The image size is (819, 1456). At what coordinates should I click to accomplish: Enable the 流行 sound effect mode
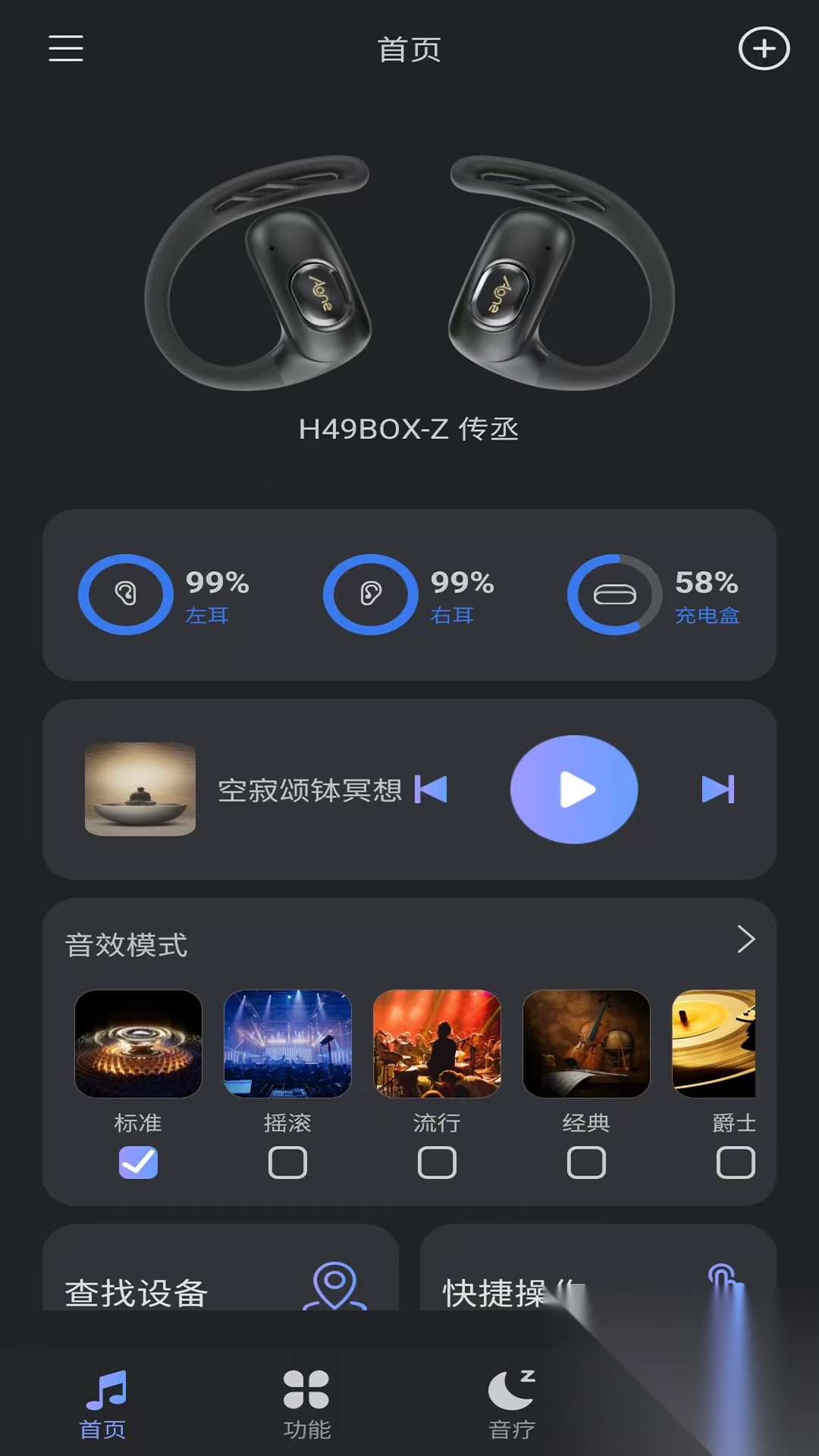437,1163
